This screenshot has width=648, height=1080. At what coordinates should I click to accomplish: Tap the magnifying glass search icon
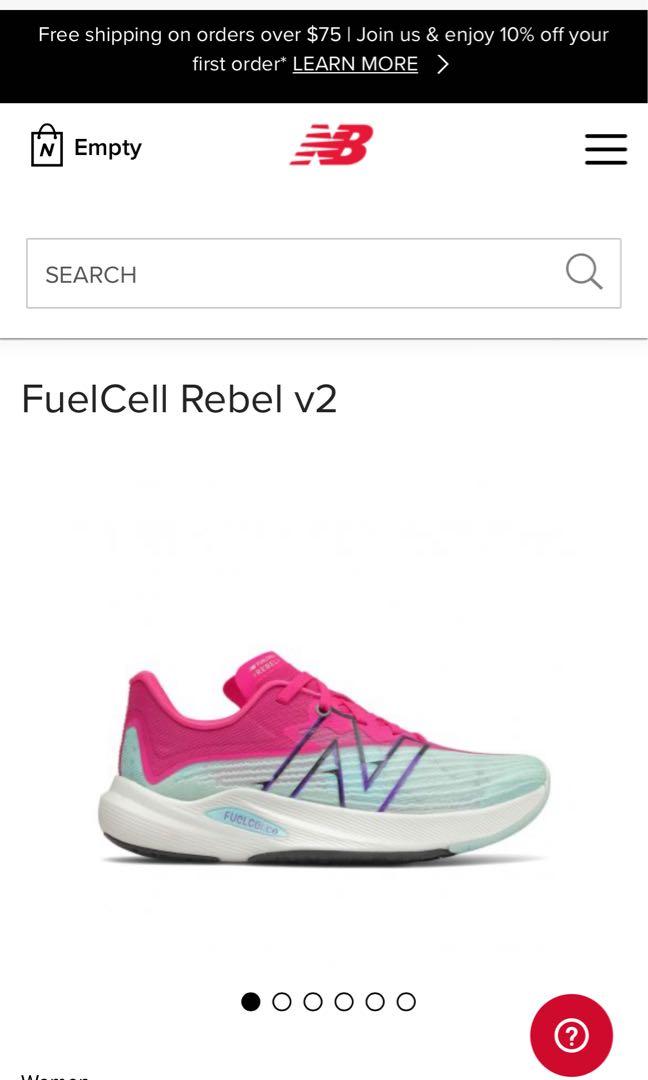click(584, 272)
